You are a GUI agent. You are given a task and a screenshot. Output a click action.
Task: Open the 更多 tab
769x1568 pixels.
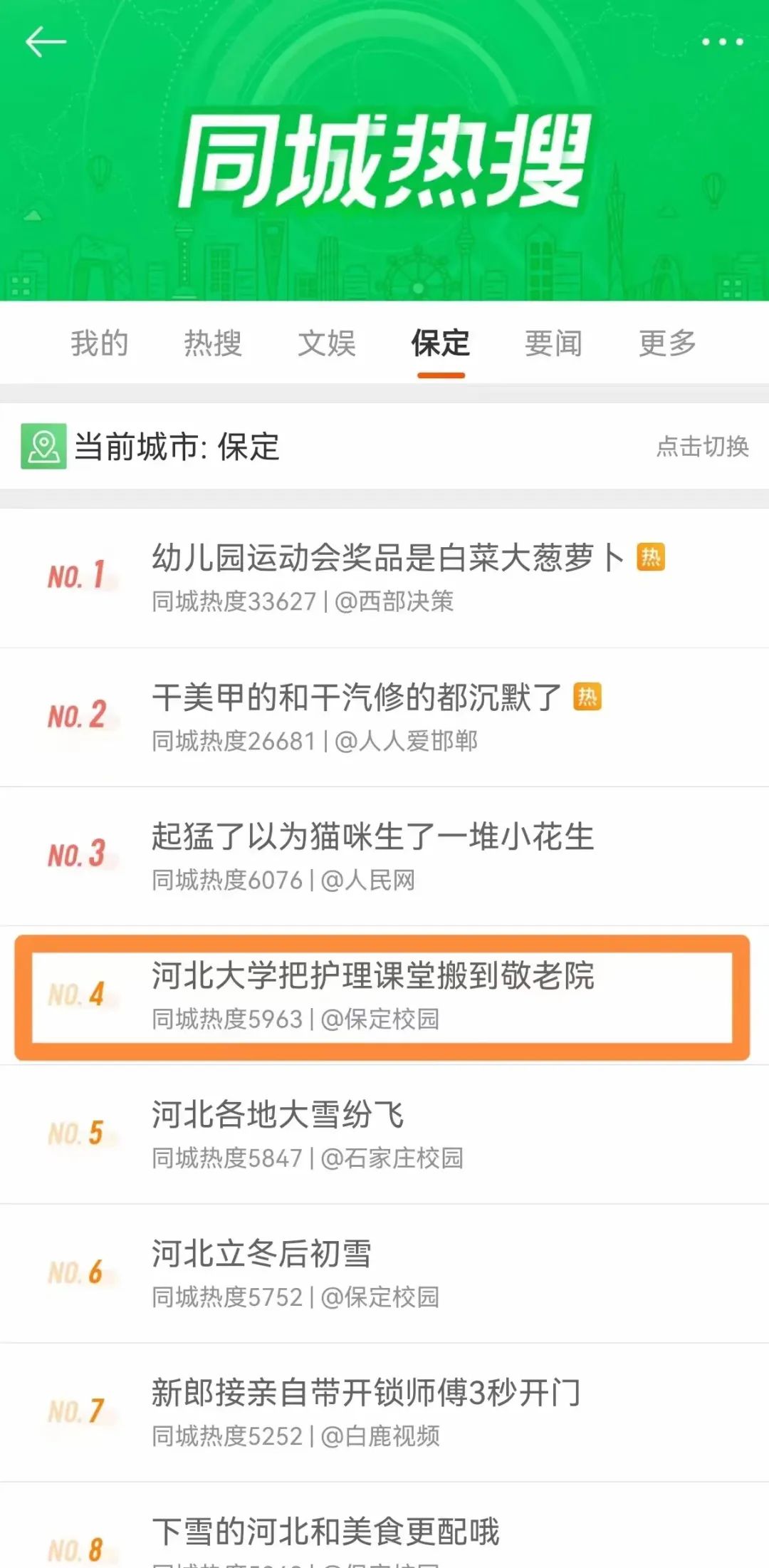coord(667,343)
